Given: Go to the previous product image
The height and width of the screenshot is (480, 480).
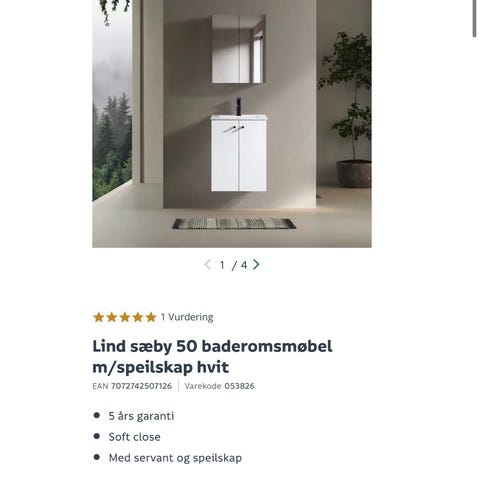Looking at the screenshot, I should click(x=208, y=265).
